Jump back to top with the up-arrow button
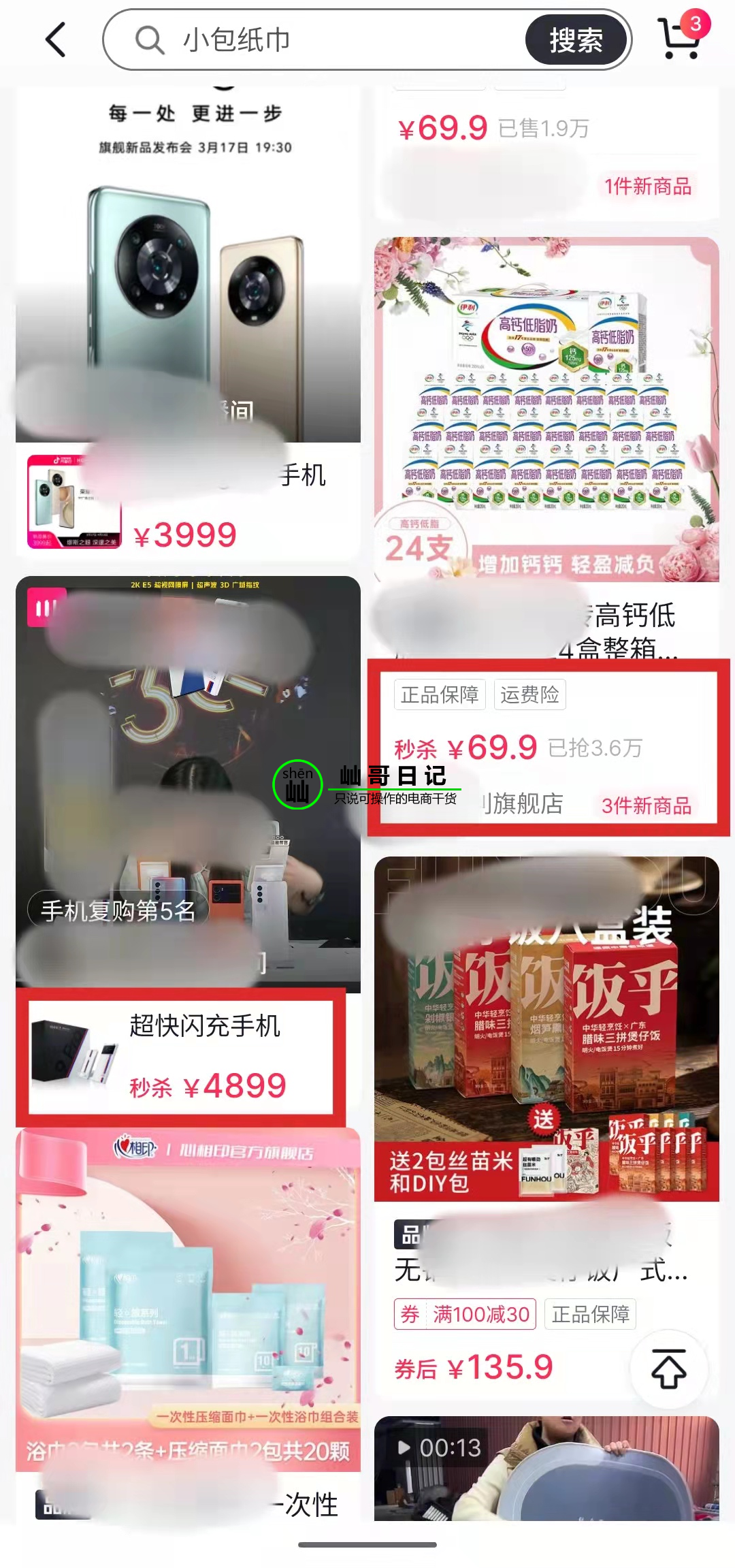 click(x=669, y=1367)
